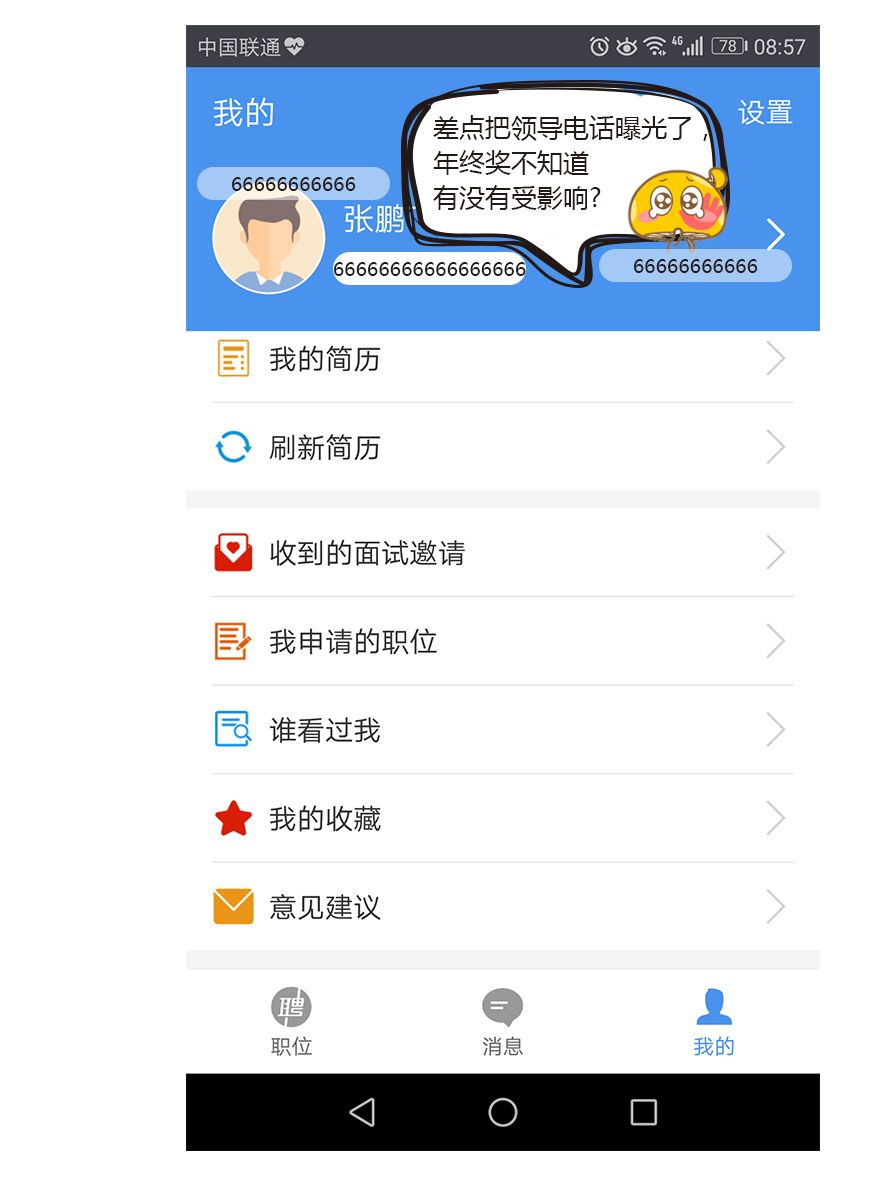Viewport: 884px width, 1191px height.
Task: Open profile details via right chevron
Action: click(x=775, y=235)
